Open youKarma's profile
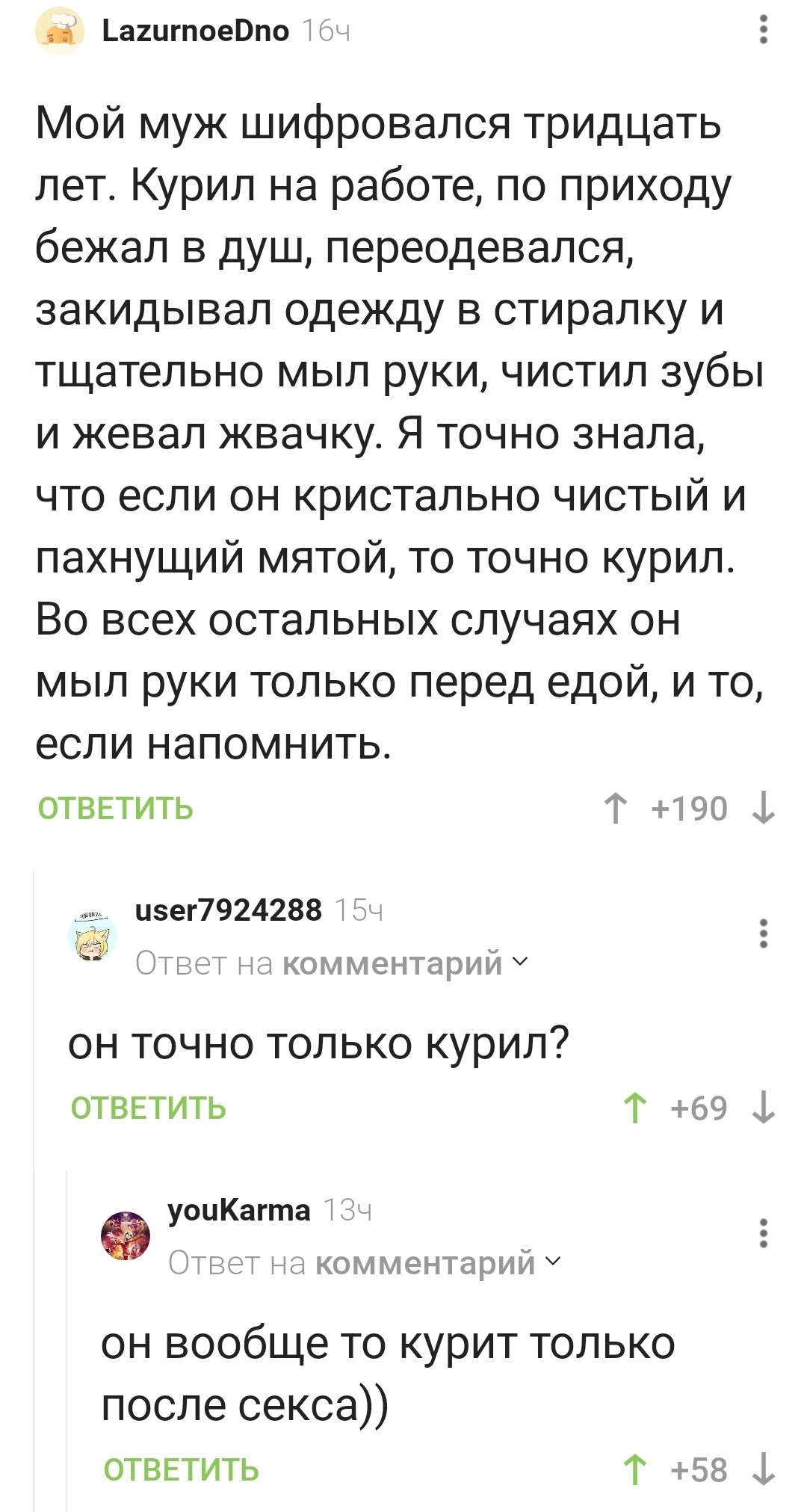 (x=238, y=1209)
